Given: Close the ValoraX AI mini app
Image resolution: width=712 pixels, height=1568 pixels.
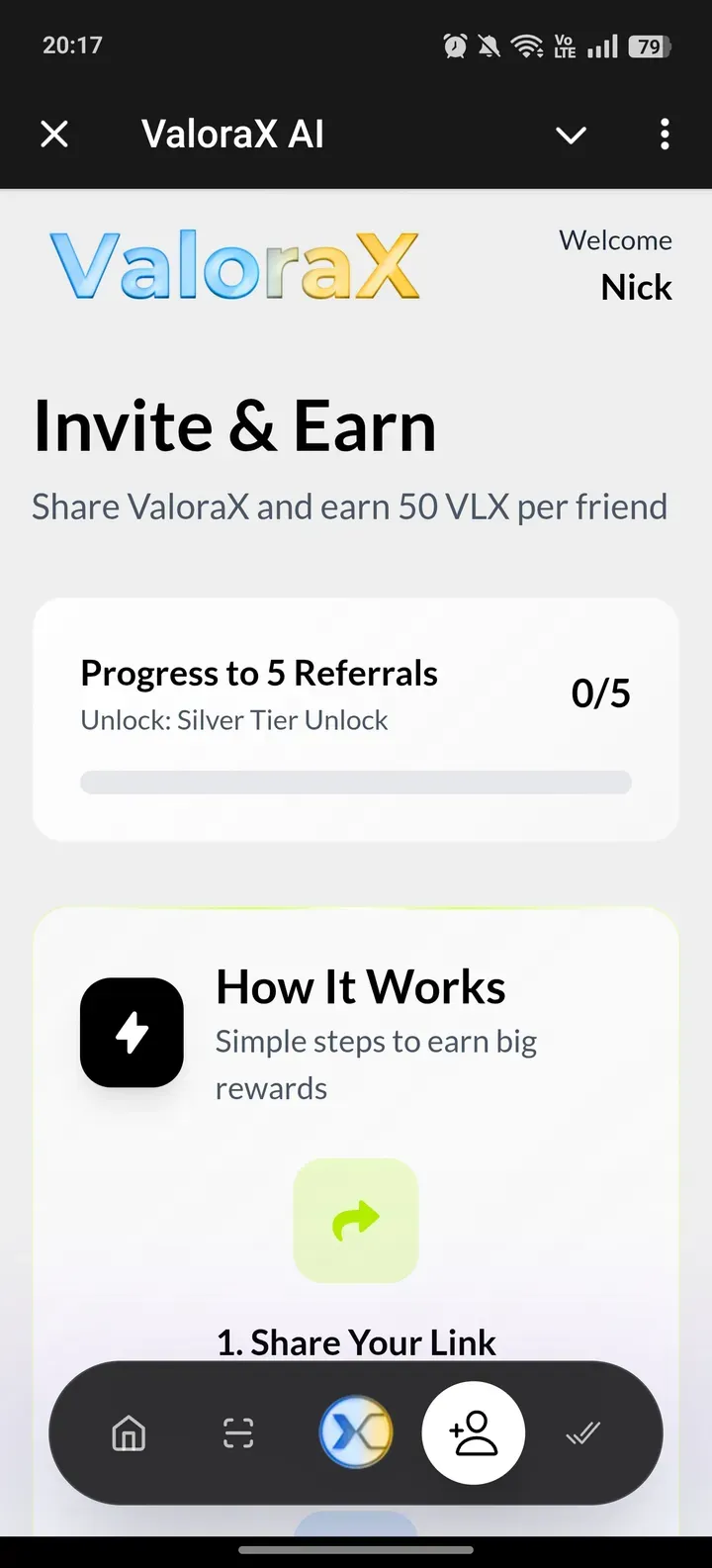Looking at the screenshot, I should [x=54, y=134].
